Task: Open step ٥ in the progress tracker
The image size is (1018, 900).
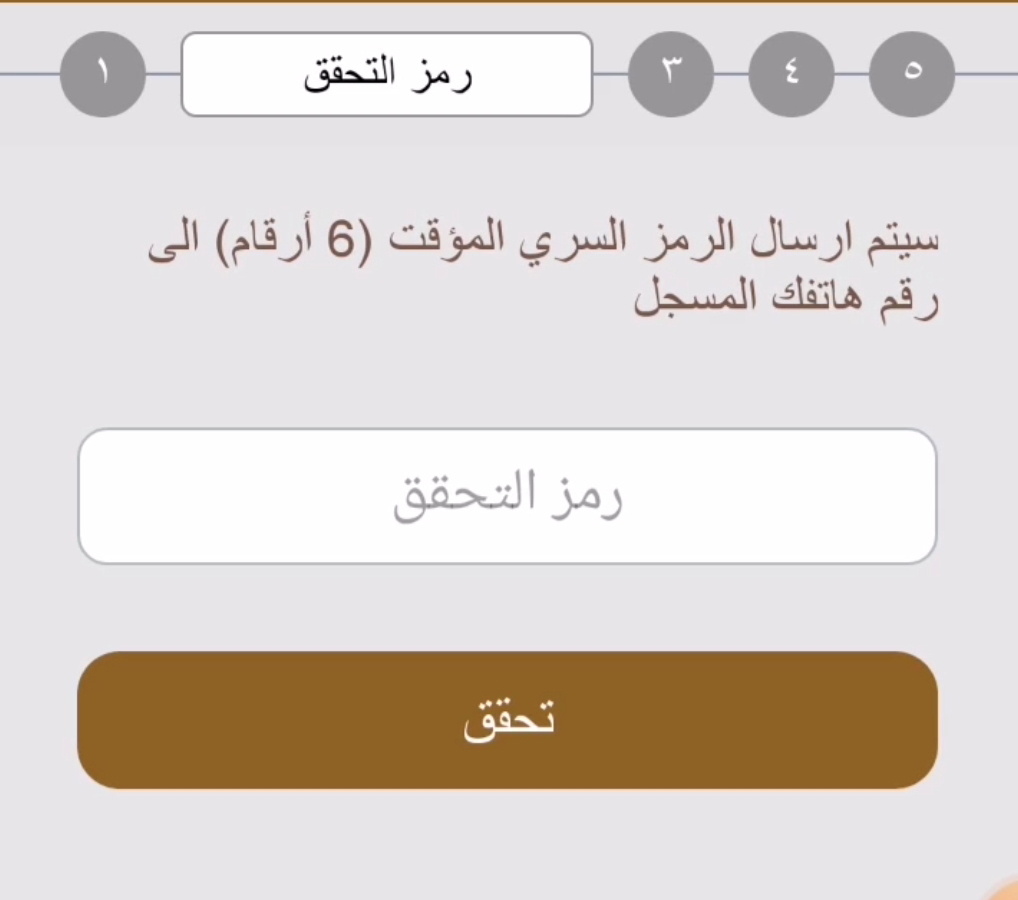Action: coord(912,74)
